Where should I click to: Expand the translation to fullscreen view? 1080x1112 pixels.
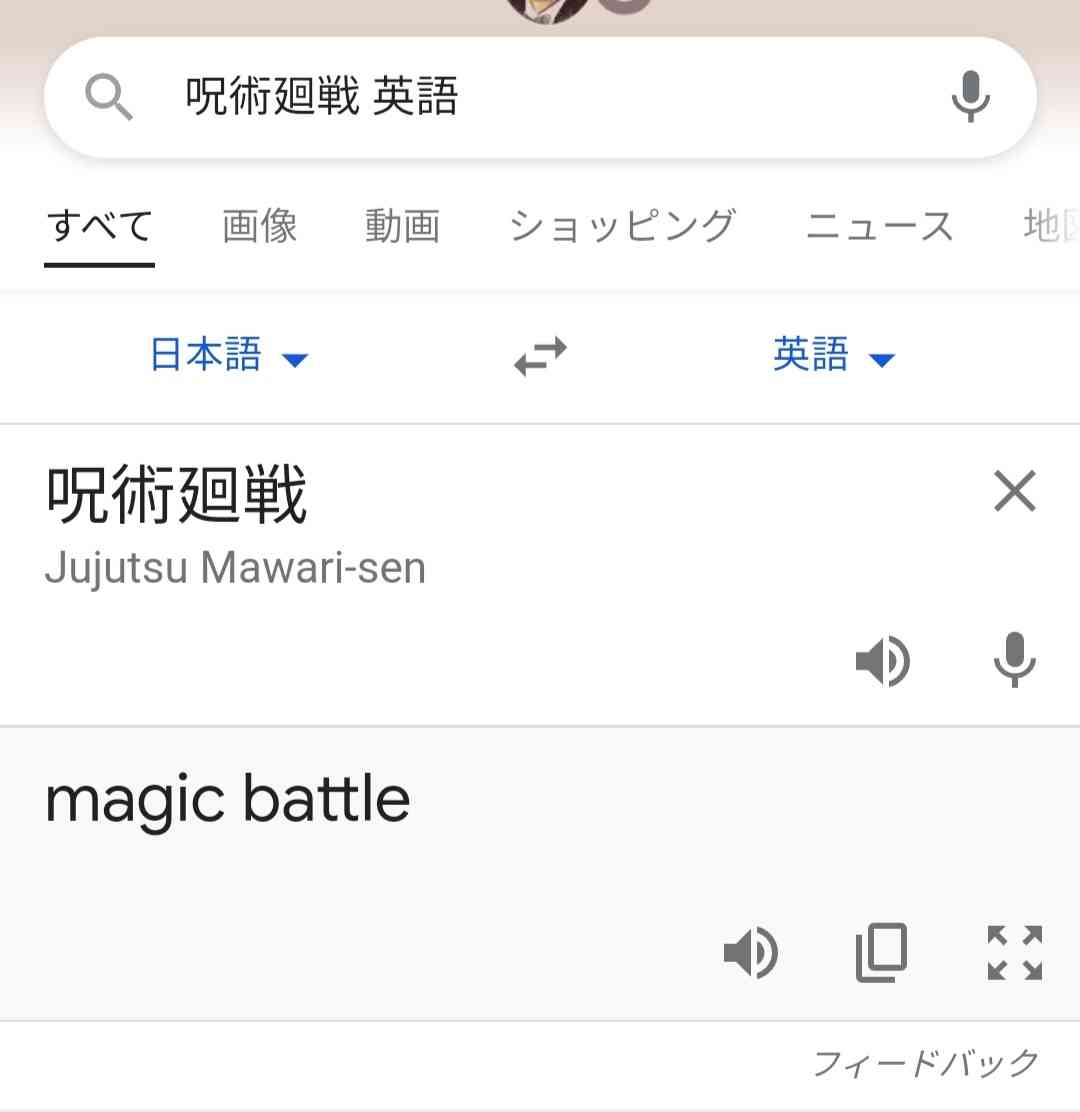click(1014, 952)
